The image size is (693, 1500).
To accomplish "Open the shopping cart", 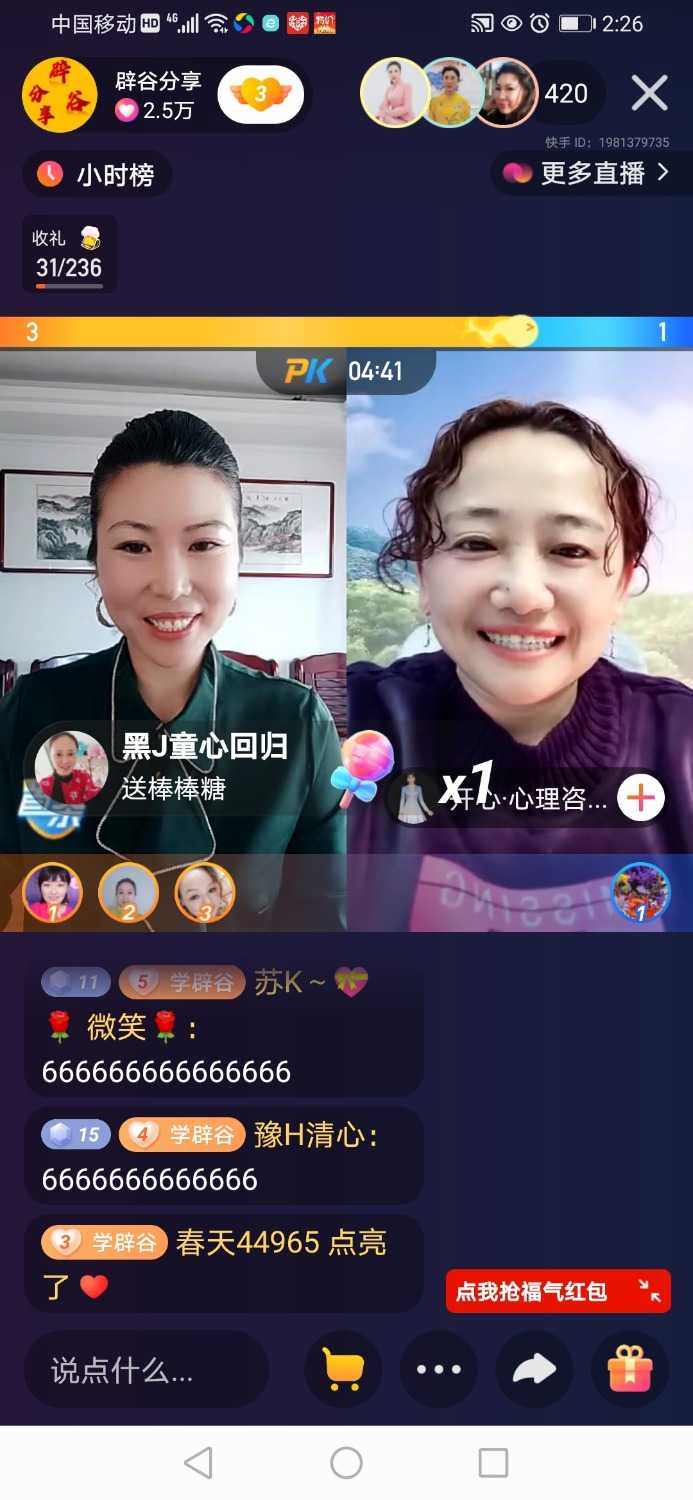I will coord(343,1369).
